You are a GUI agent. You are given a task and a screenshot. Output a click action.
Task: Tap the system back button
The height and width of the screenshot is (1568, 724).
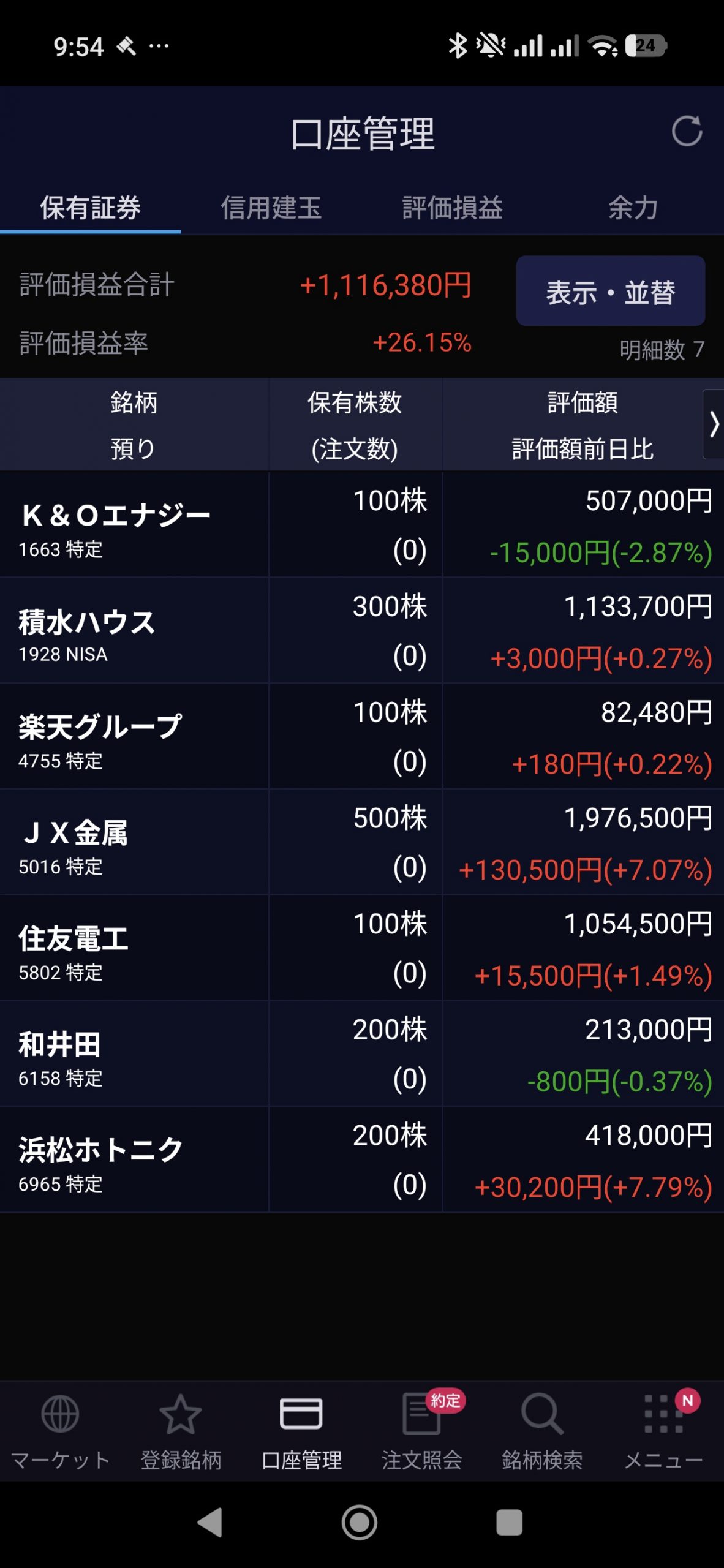(x=209, y=1522)
